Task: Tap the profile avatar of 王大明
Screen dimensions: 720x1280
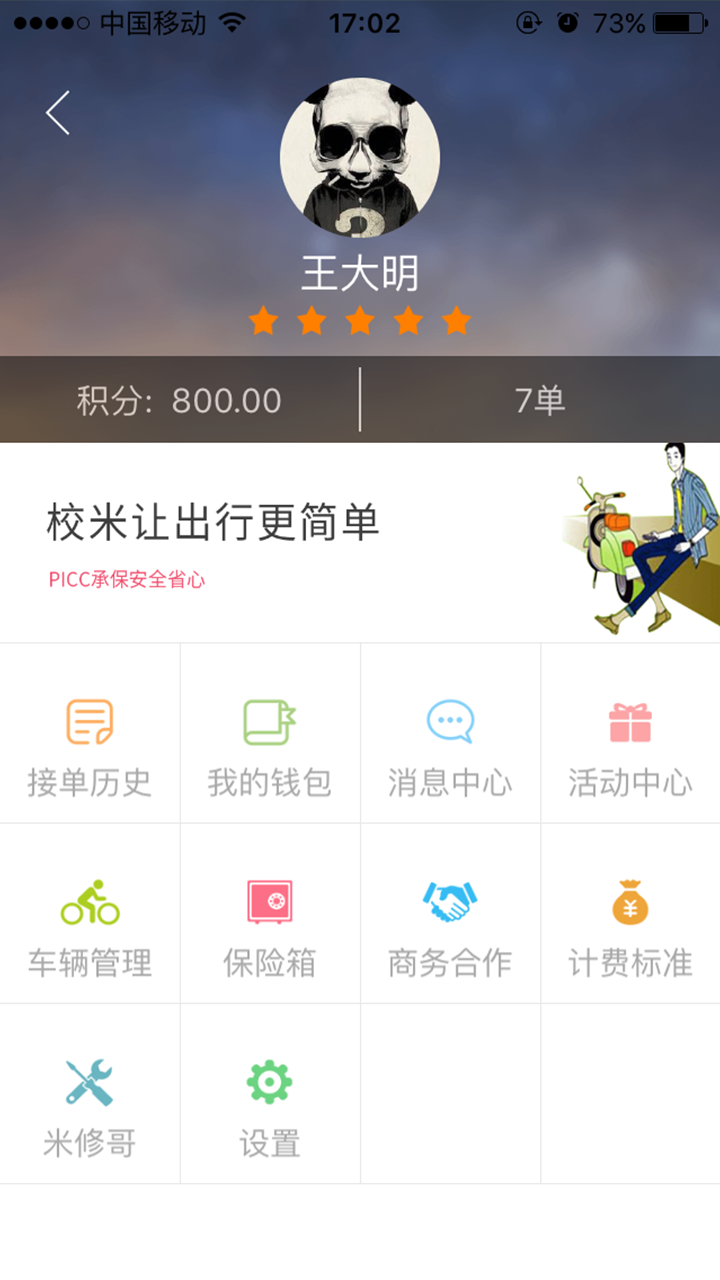Action: pyautogui.click(x=360, y=158)
